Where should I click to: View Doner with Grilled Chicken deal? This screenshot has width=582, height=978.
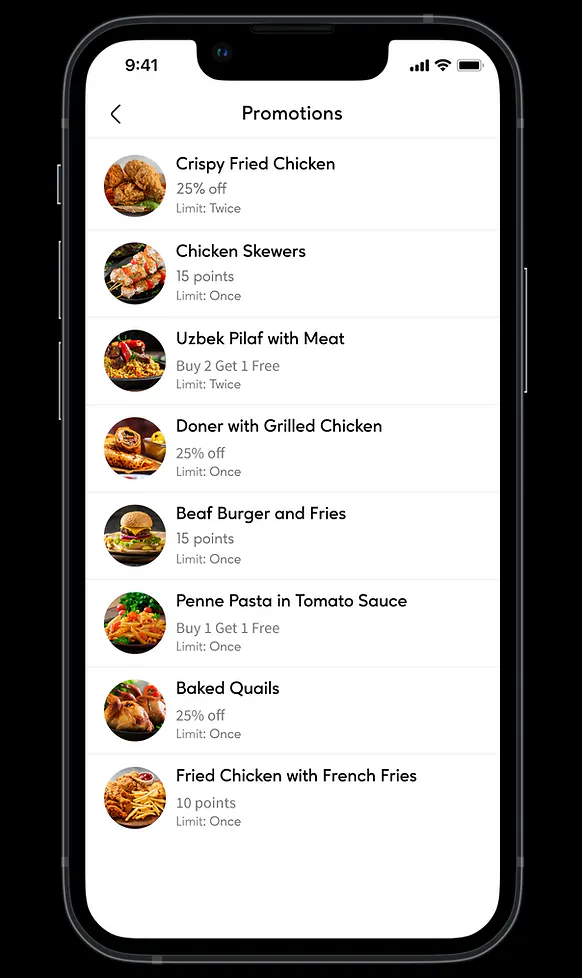(293, 448)
